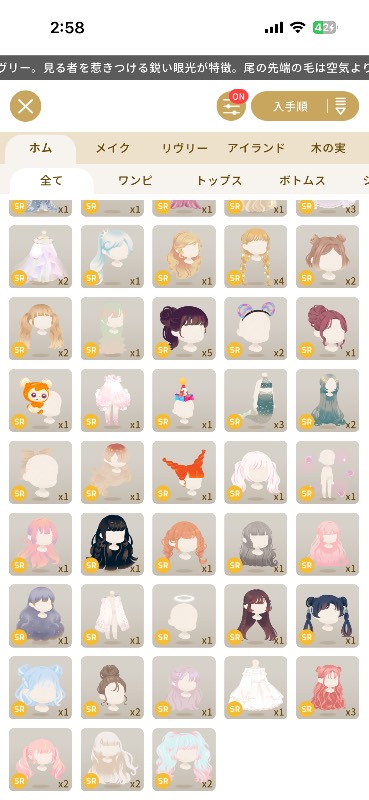Select the orange horned hat item
The image size is (369, 800).
pos(184,472)
